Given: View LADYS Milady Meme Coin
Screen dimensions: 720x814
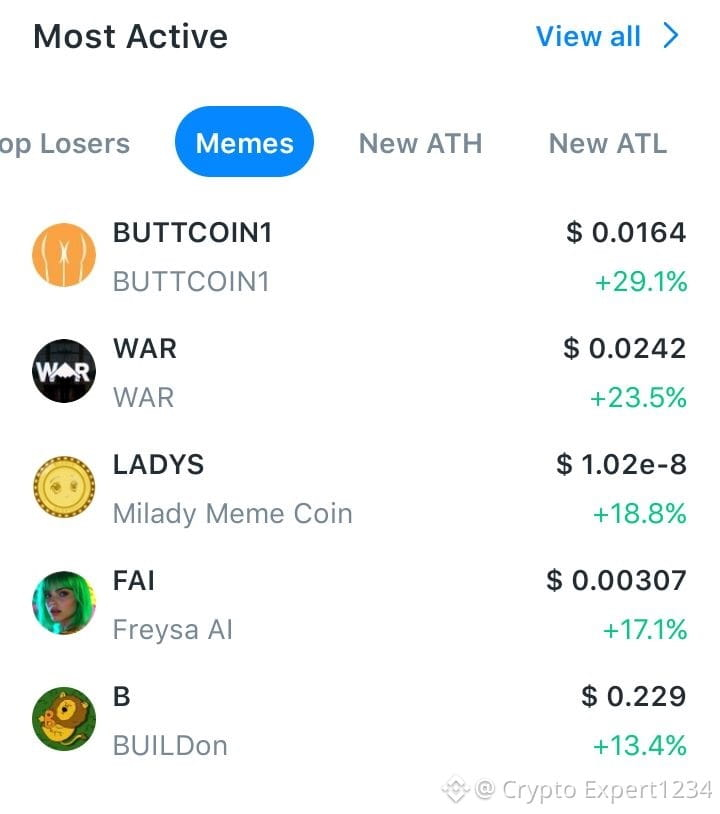Looking at the screenshot, I should pos(360,488).
